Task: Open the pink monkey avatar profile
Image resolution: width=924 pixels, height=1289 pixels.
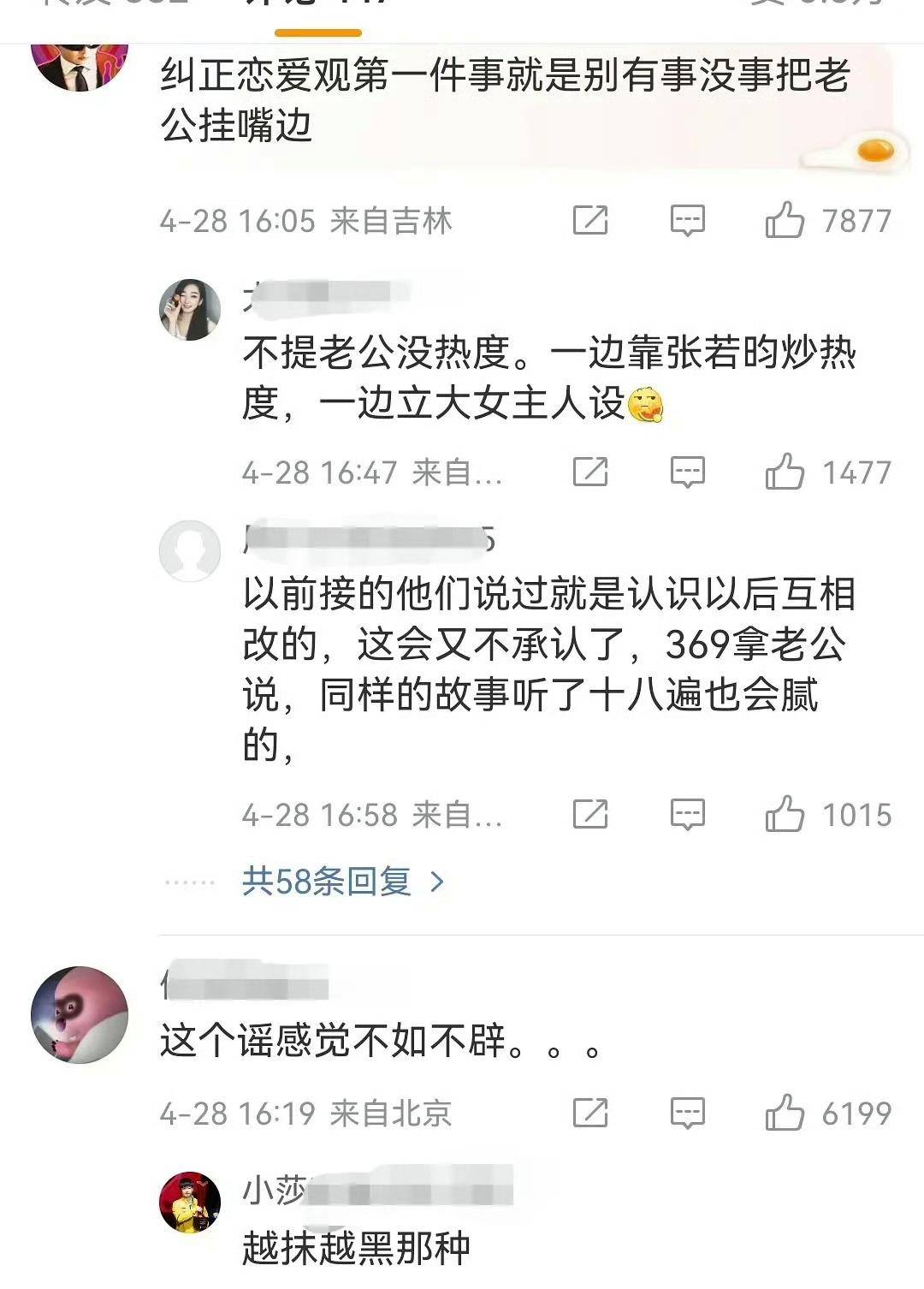Action: point(80,1015)
